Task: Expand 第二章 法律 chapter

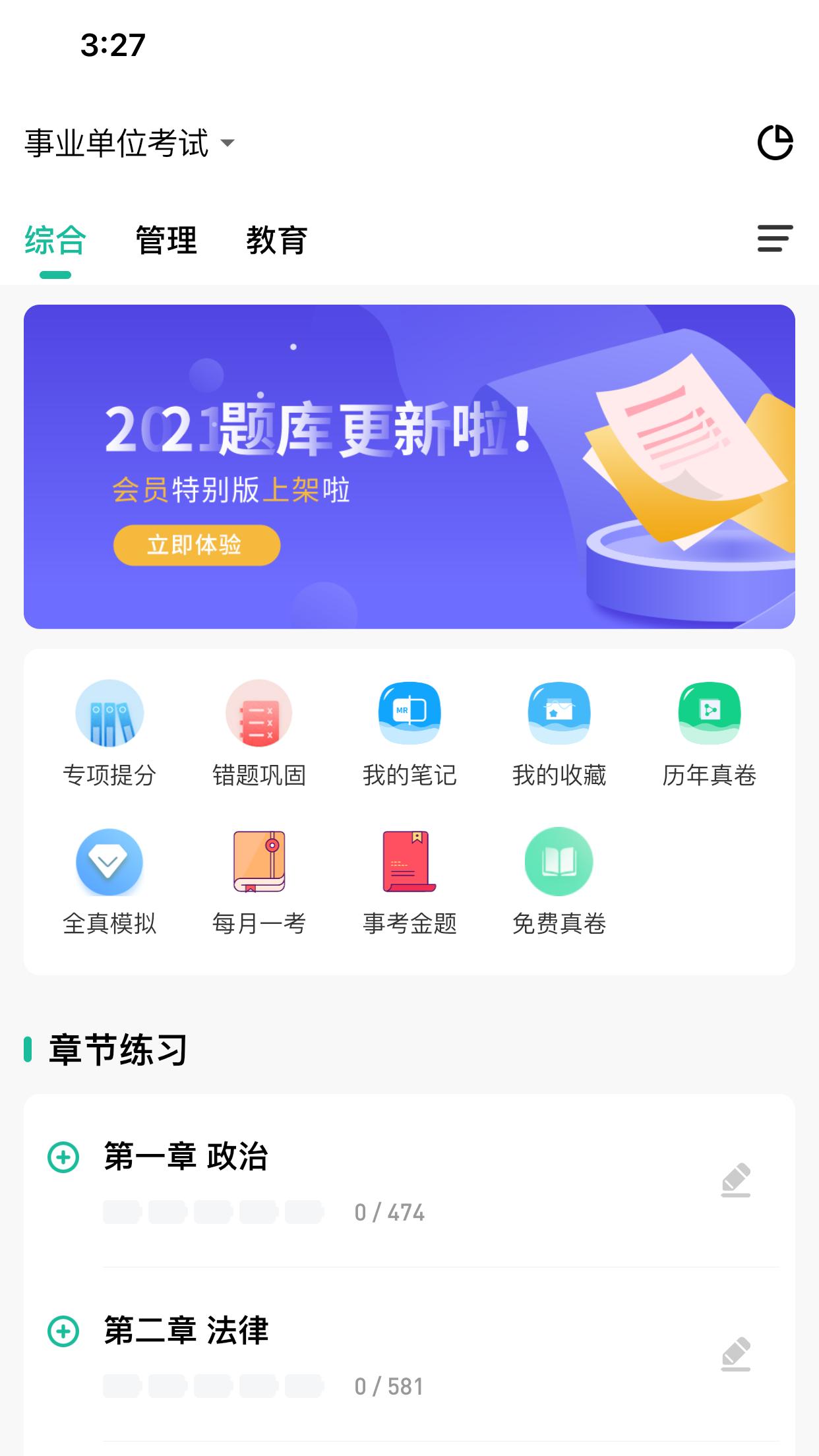Action: click(63, 1331)
